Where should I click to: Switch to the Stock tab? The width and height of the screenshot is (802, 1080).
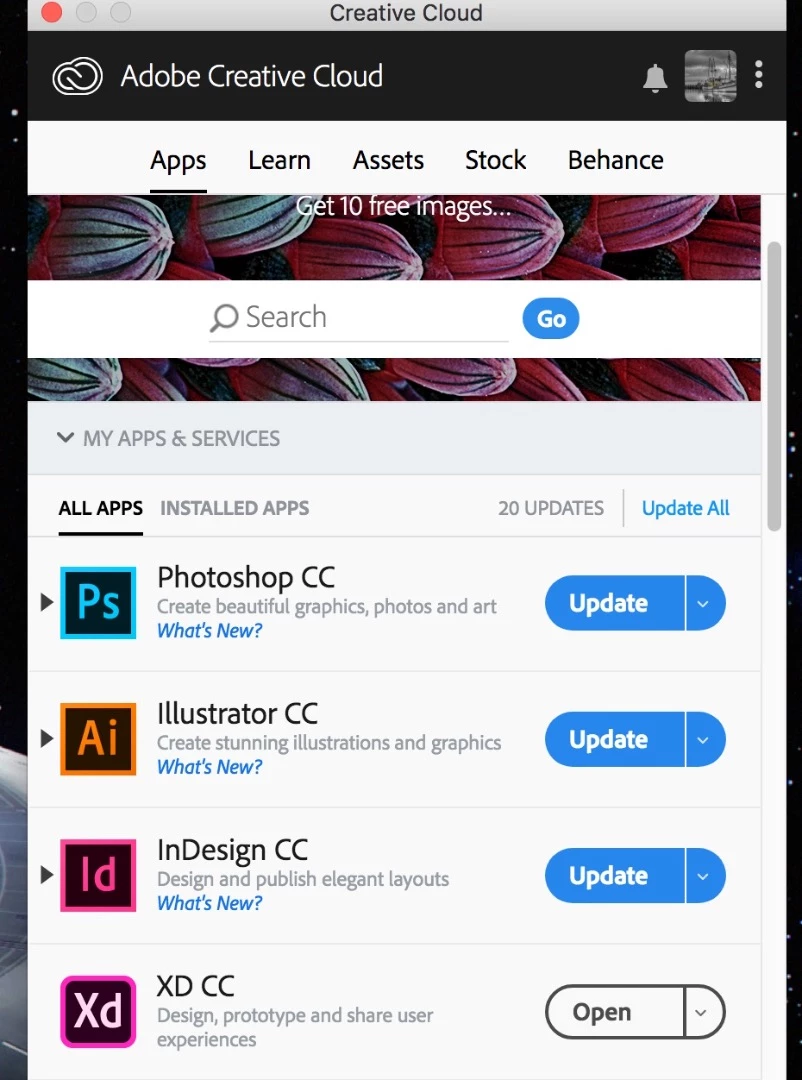click(495, 160)
